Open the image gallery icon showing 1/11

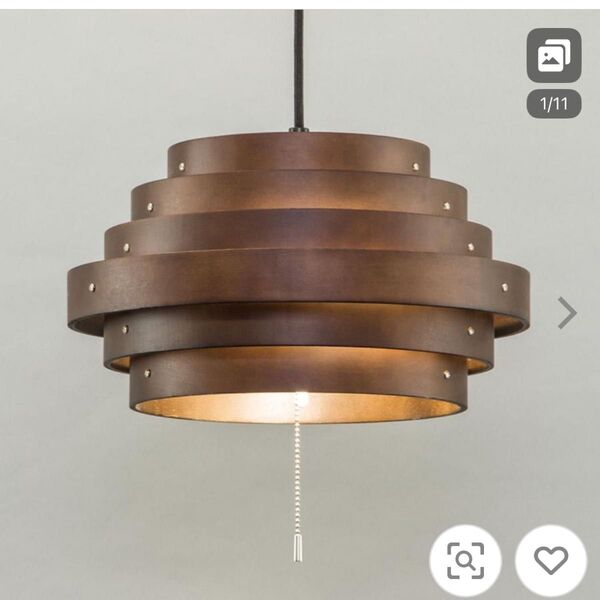[553, 56]
